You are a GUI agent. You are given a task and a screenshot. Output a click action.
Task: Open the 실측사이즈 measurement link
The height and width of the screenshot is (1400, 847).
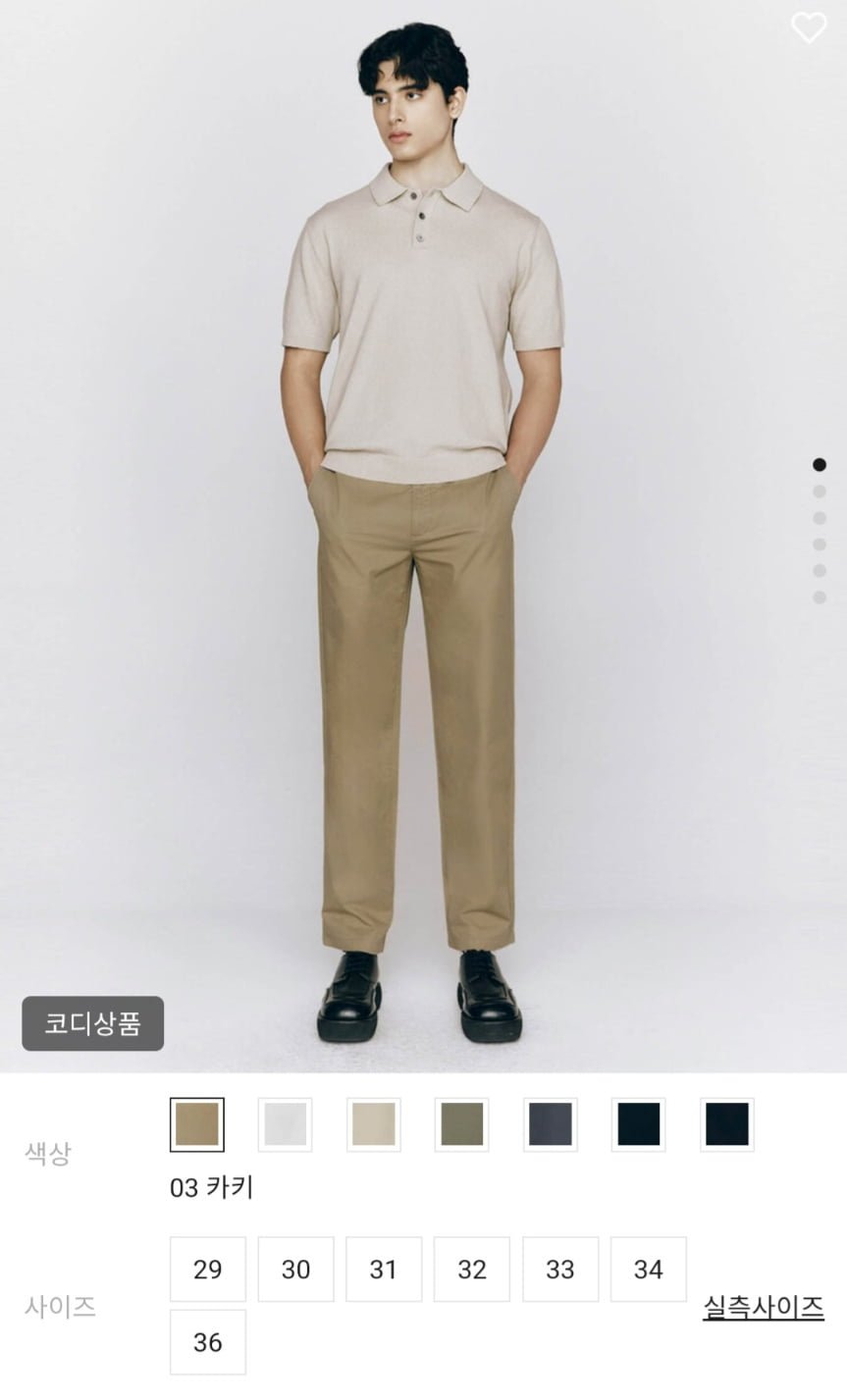coord(764,1307)
